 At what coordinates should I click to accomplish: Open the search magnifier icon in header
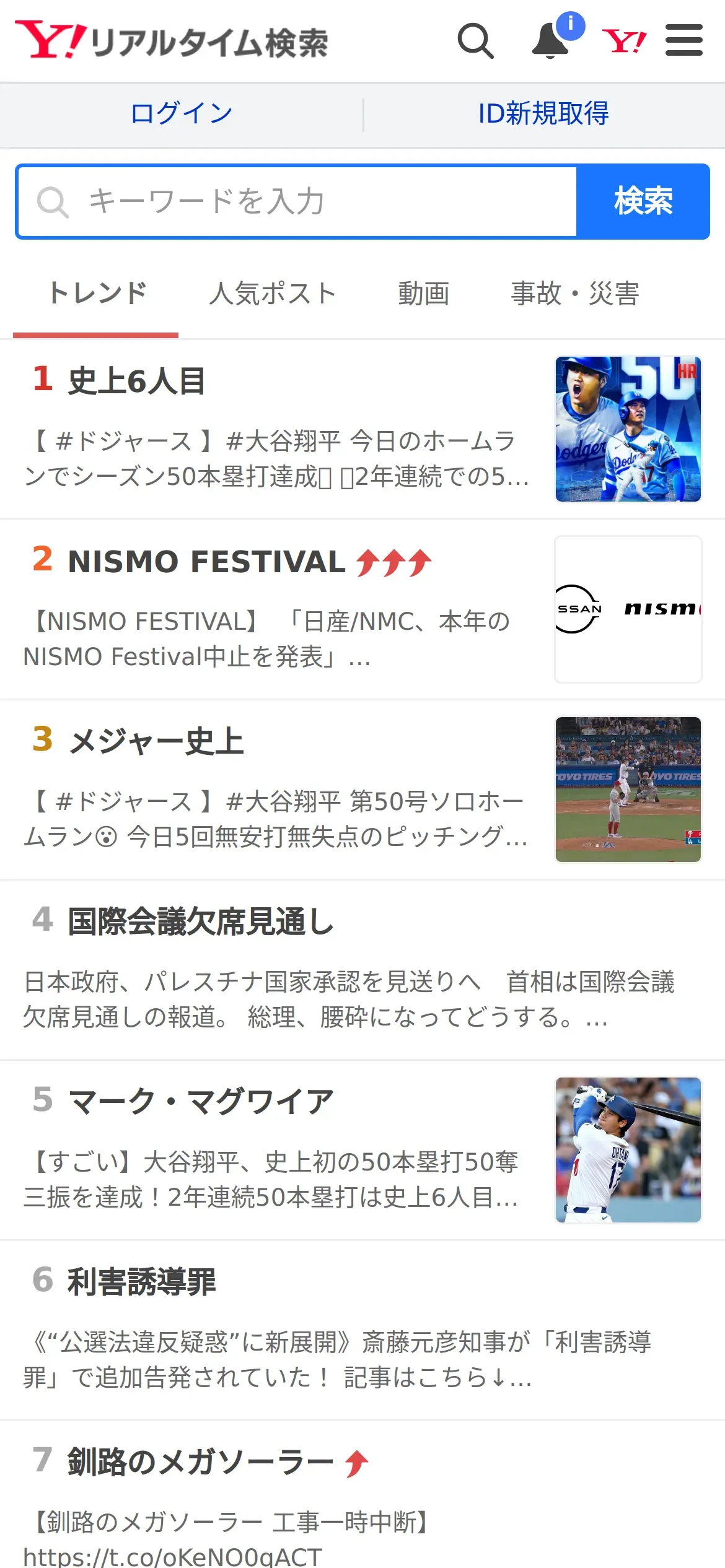(475, 41)
